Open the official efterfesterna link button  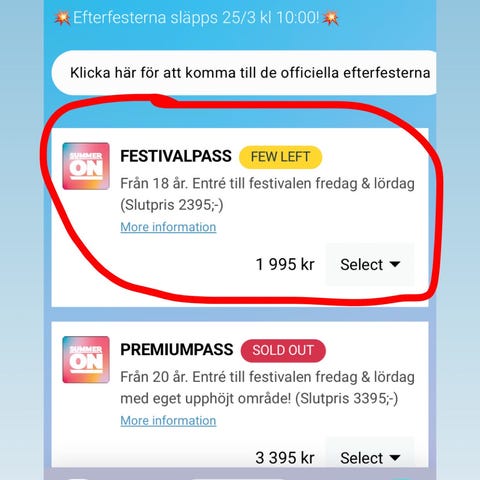tap(244, 73)
